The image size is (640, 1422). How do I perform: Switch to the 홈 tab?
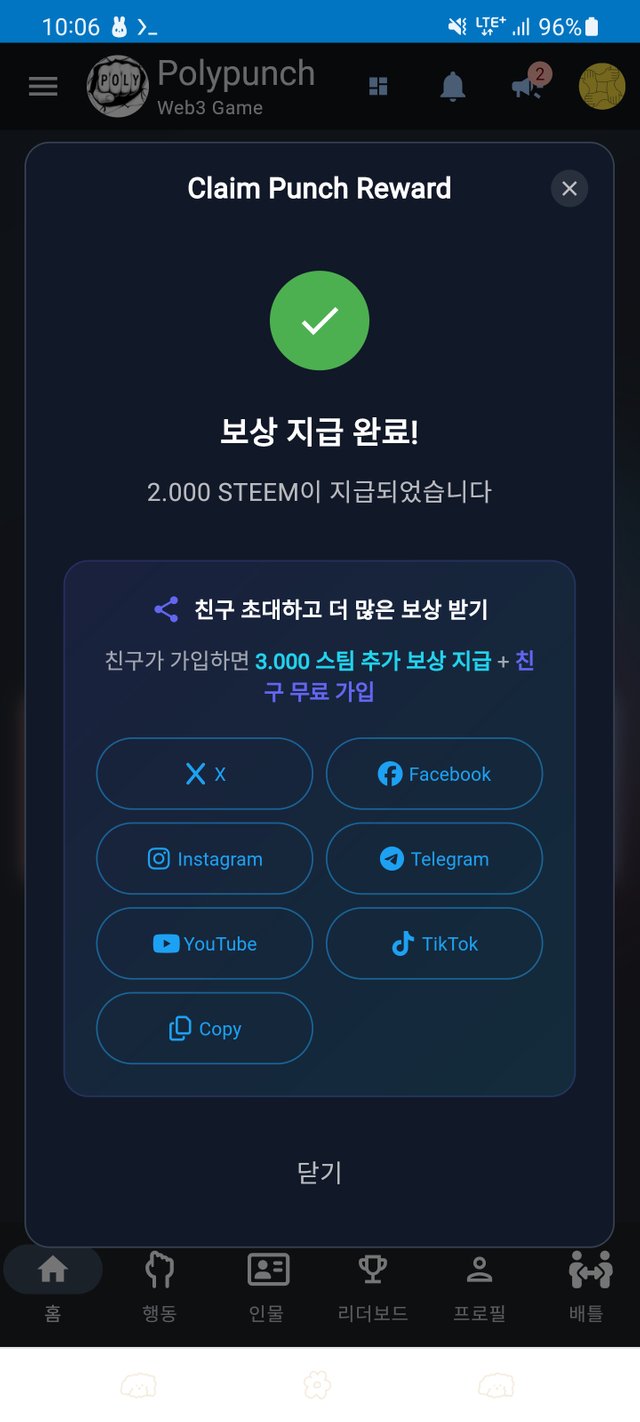tap(53, 1286)
